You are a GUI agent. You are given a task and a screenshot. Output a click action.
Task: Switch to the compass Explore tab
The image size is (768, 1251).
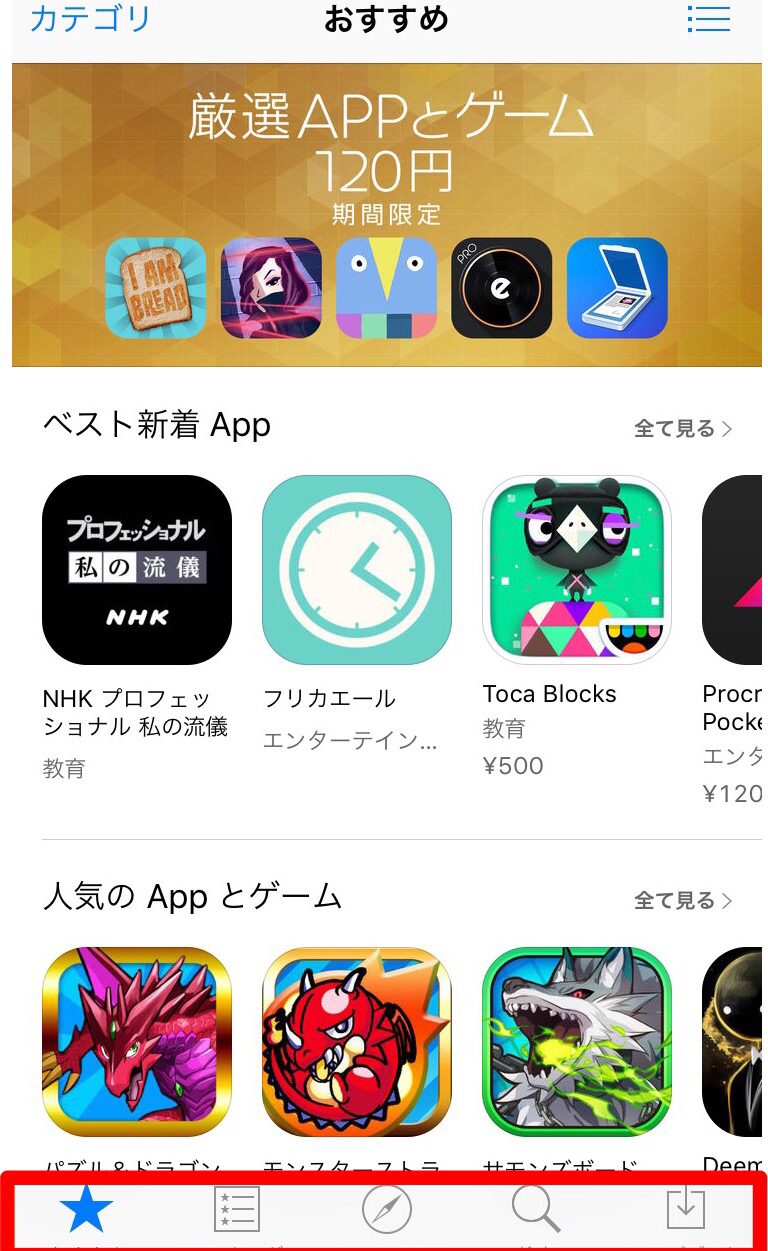(387, 1212)
